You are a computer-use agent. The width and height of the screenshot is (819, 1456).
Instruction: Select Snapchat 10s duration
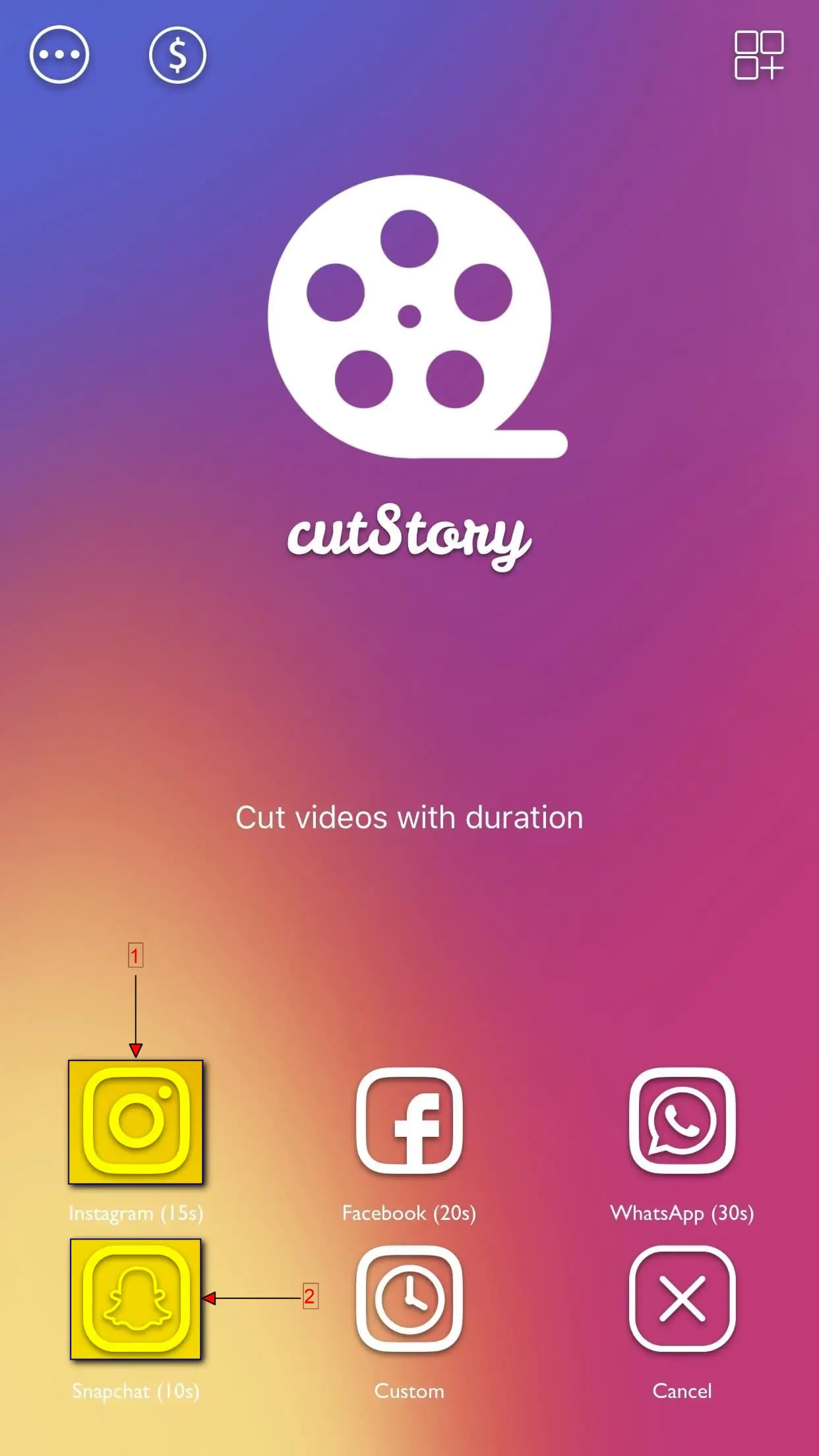tap(136, 1299)
